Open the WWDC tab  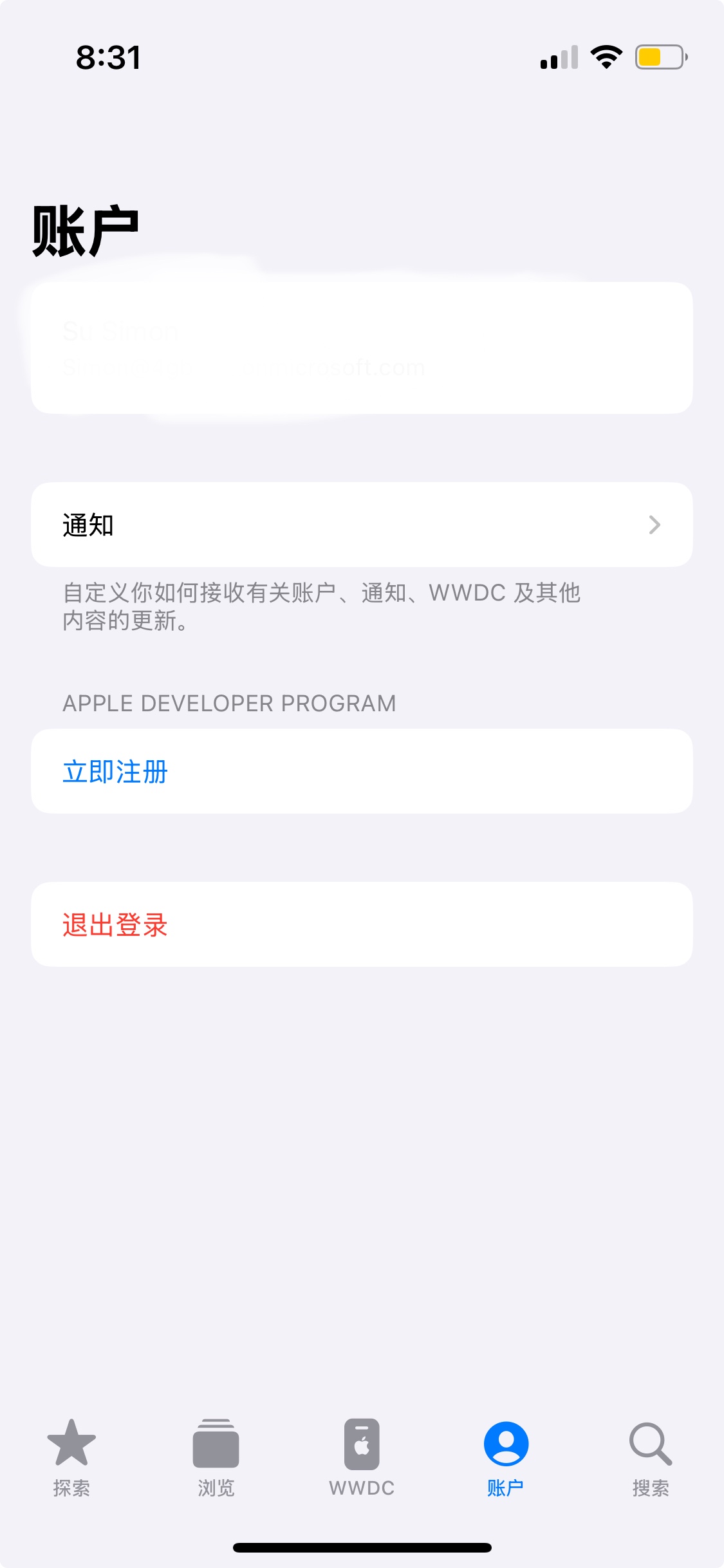(x=362, y=1457)
